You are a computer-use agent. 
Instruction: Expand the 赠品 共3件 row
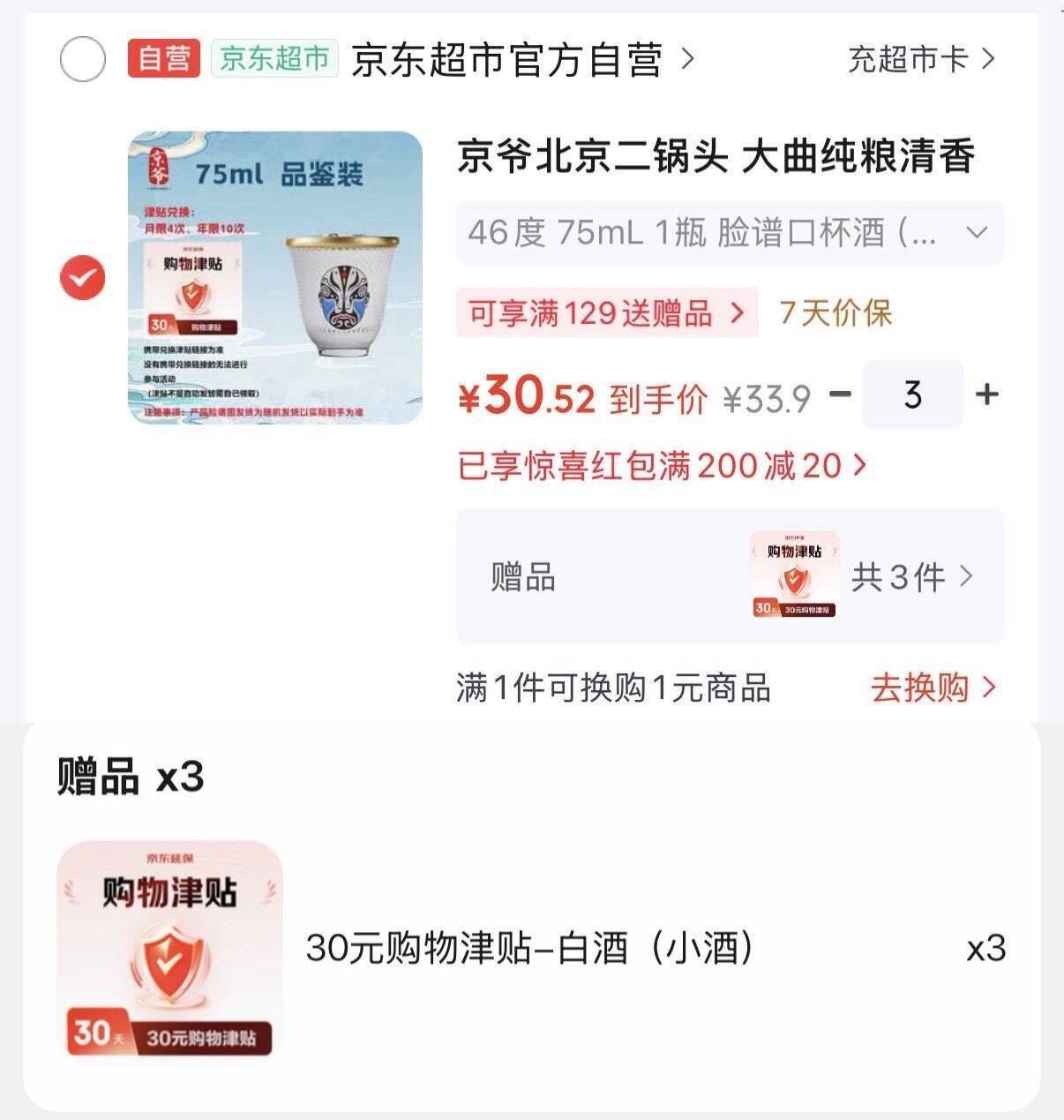tap(730, 575)
